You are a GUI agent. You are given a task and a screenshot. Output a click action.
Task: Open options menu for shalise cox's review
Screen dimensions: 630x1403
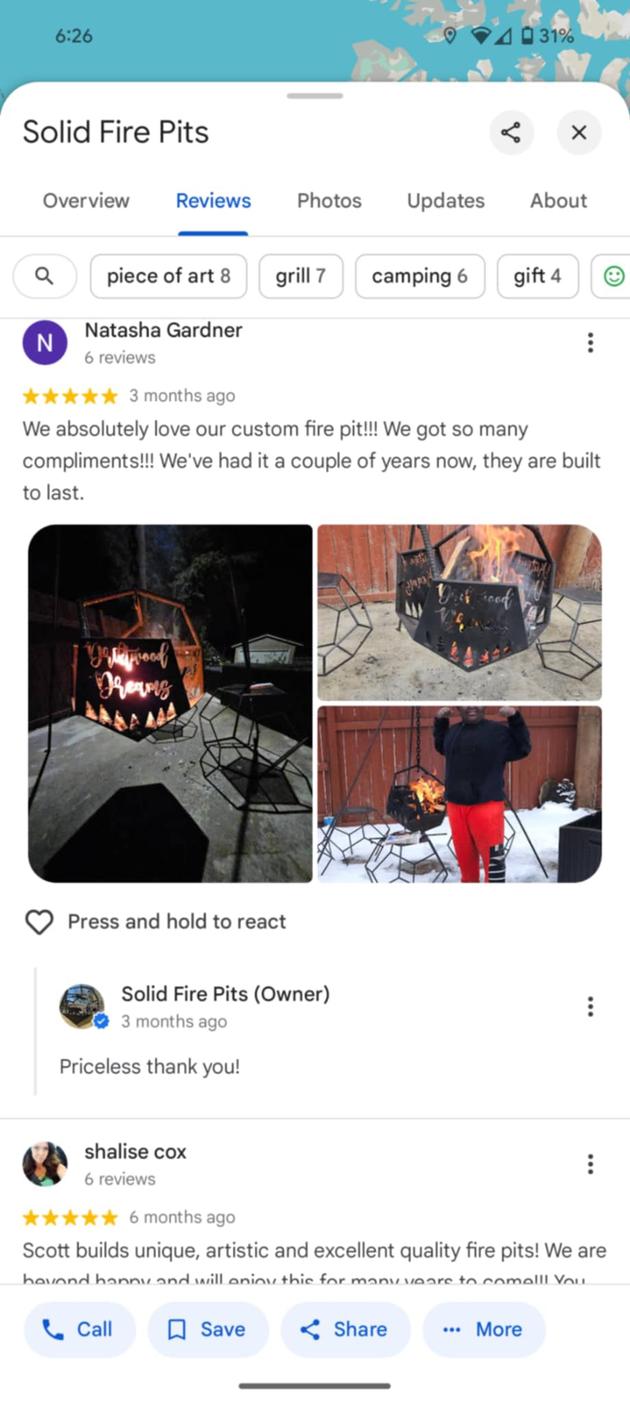[590, 1164]
